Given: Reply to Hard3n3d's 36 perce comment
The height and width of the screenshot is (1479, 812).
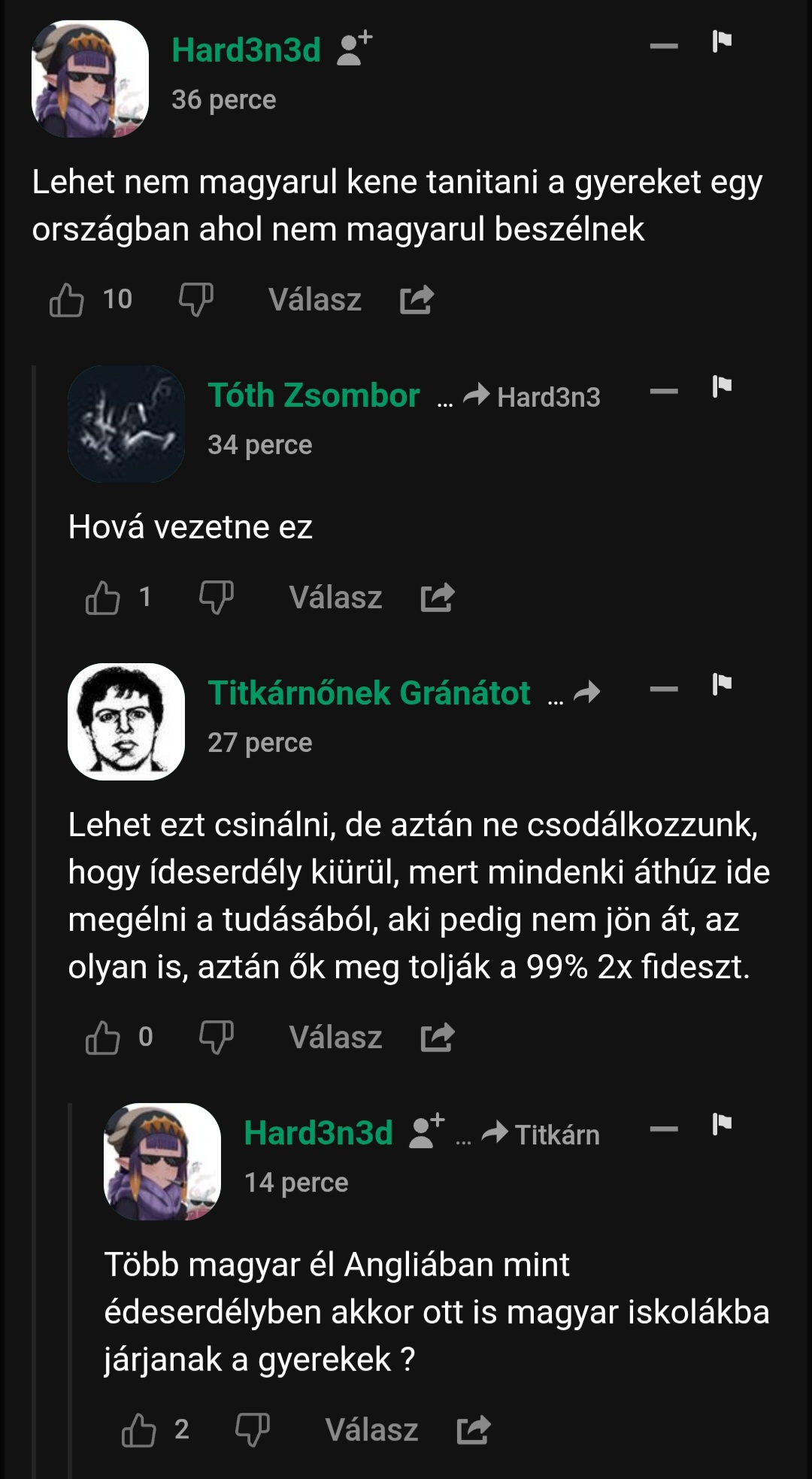Looking at the screenshot, I should pyautogui.click(x=314, y=300).
